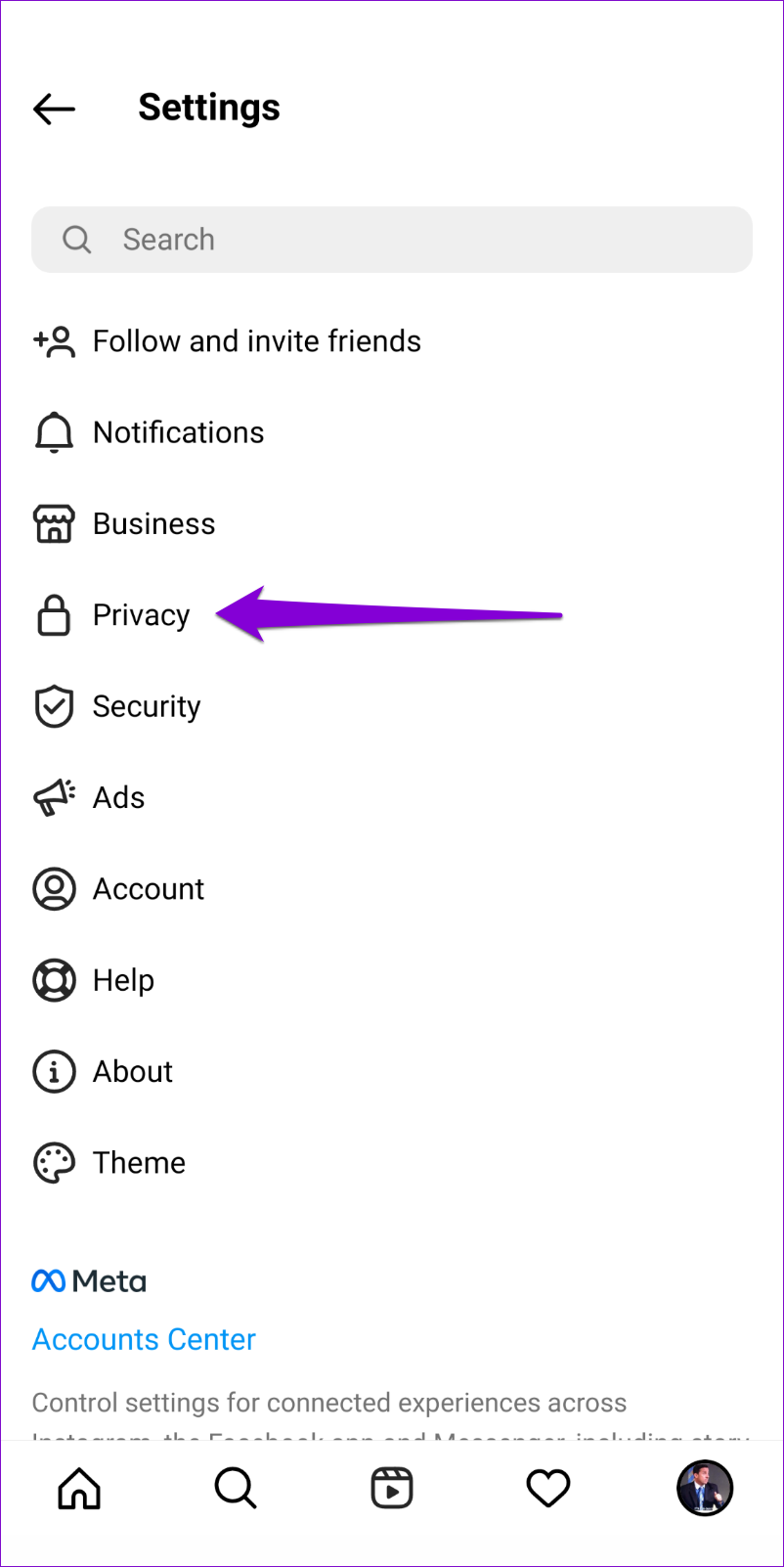784x1567 pixels.
Task: Open the activity heart tab
Action: pos(548,1489)
